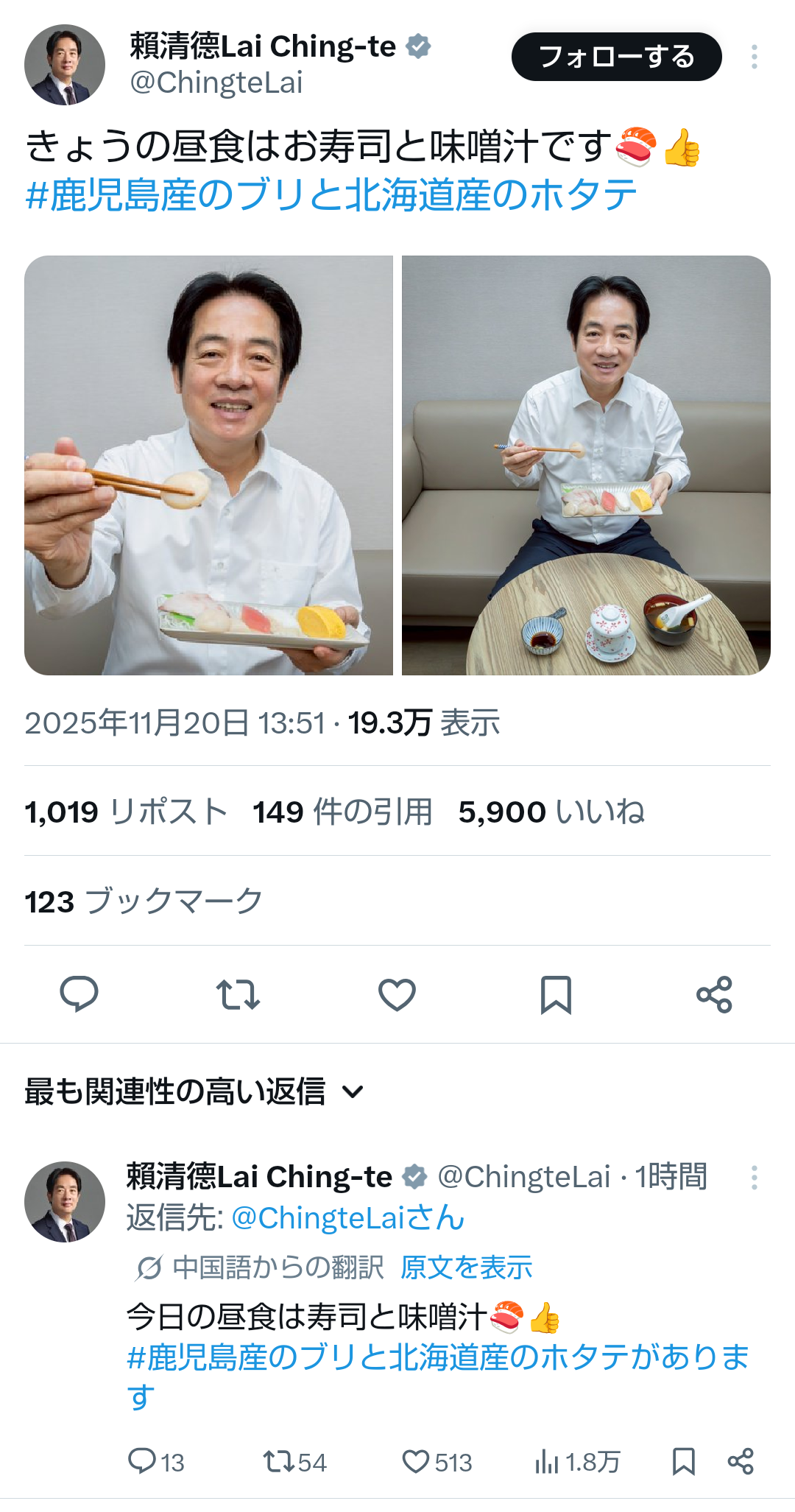
Task: Reply to the main post
Action: click(x=79, y=994)
